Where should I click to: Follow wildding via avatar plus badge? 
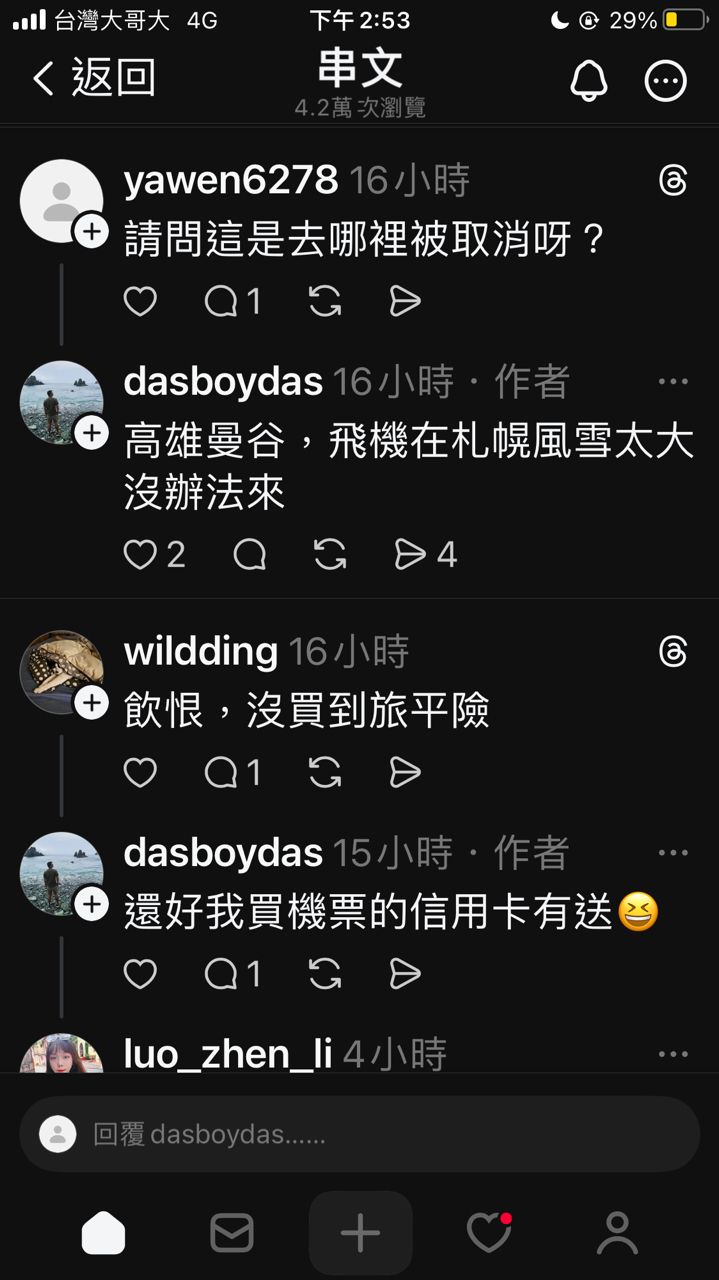91,704
